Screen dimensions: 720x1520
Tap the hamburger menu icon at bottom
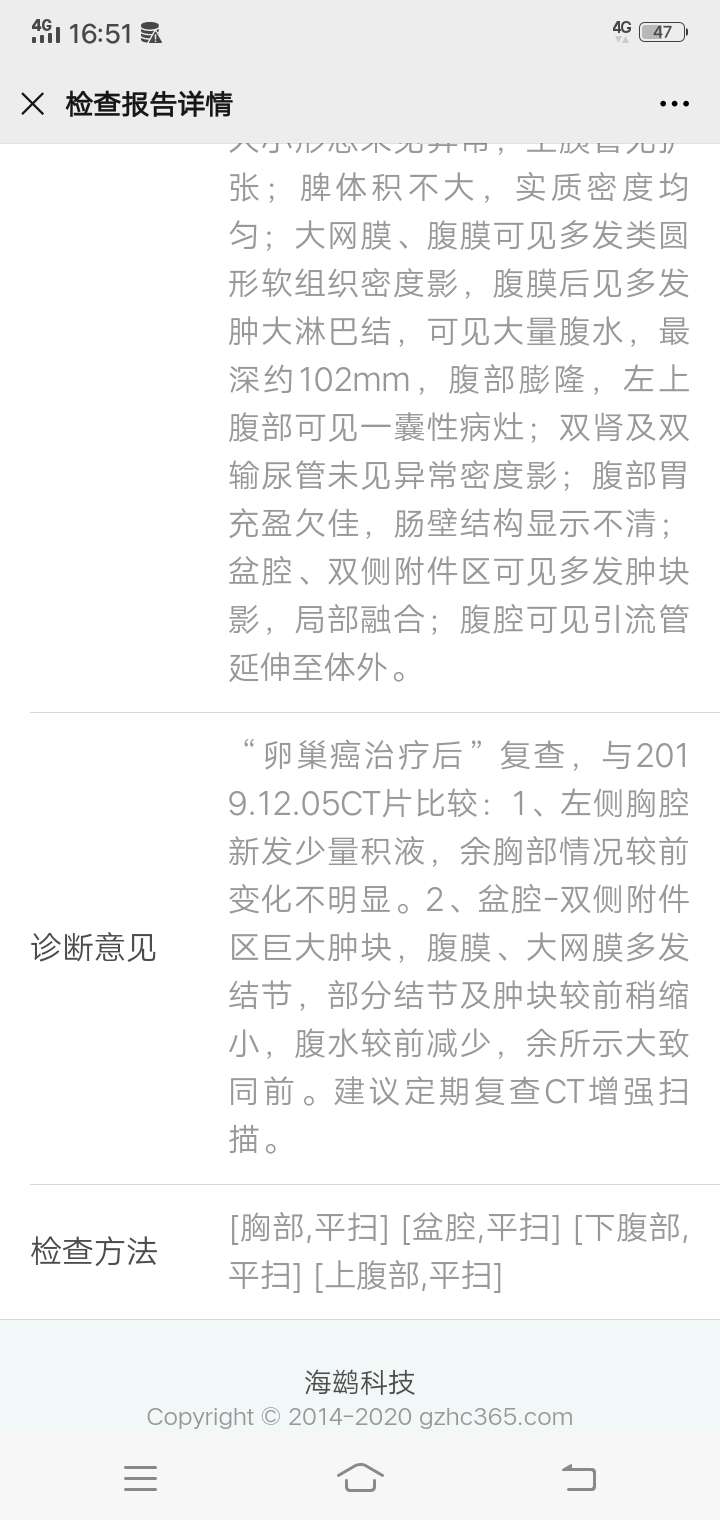coord(141,1479)
